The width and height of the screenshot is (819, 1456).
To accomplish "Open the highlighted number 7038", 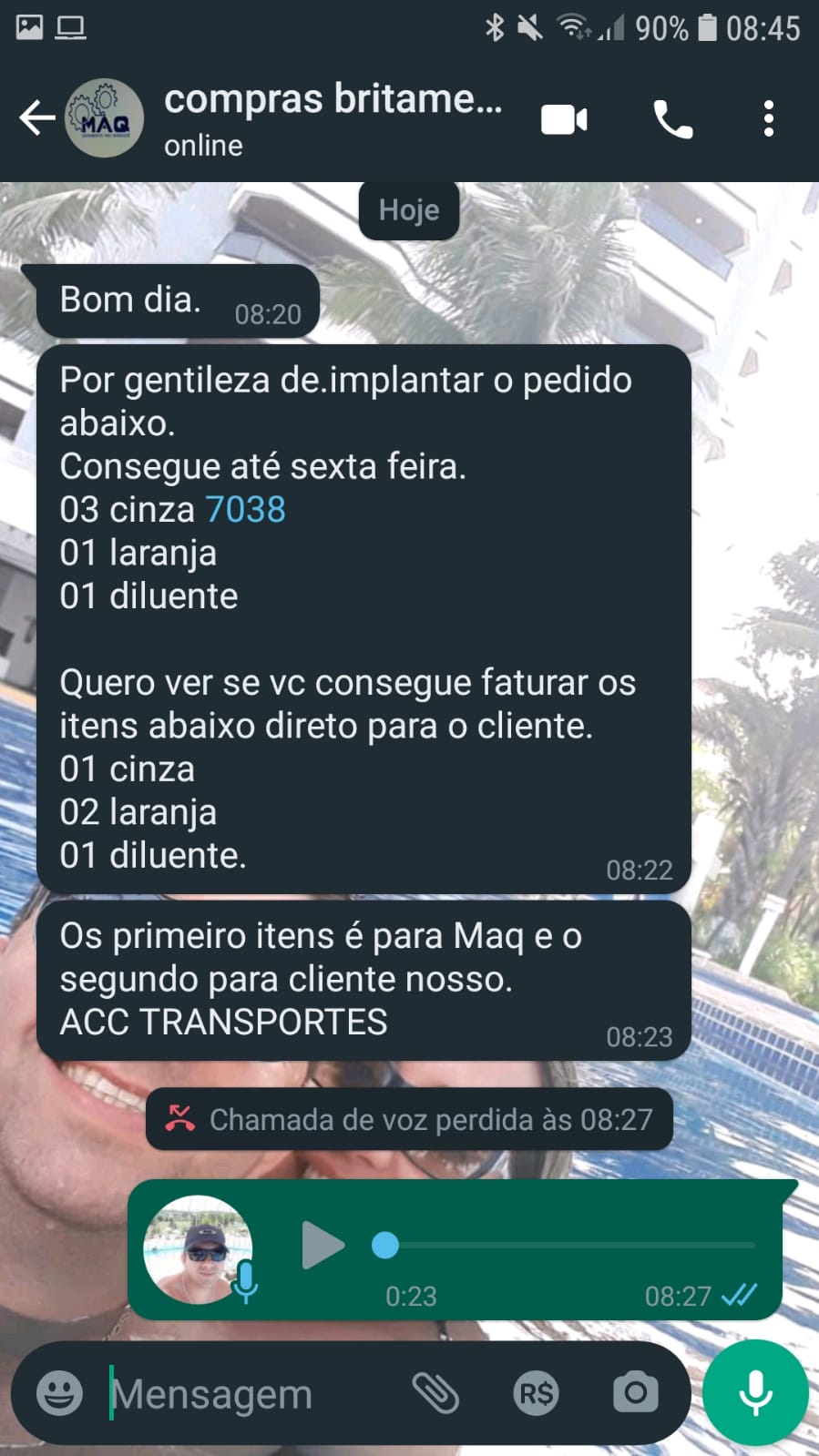I will (x=245, y=509).
